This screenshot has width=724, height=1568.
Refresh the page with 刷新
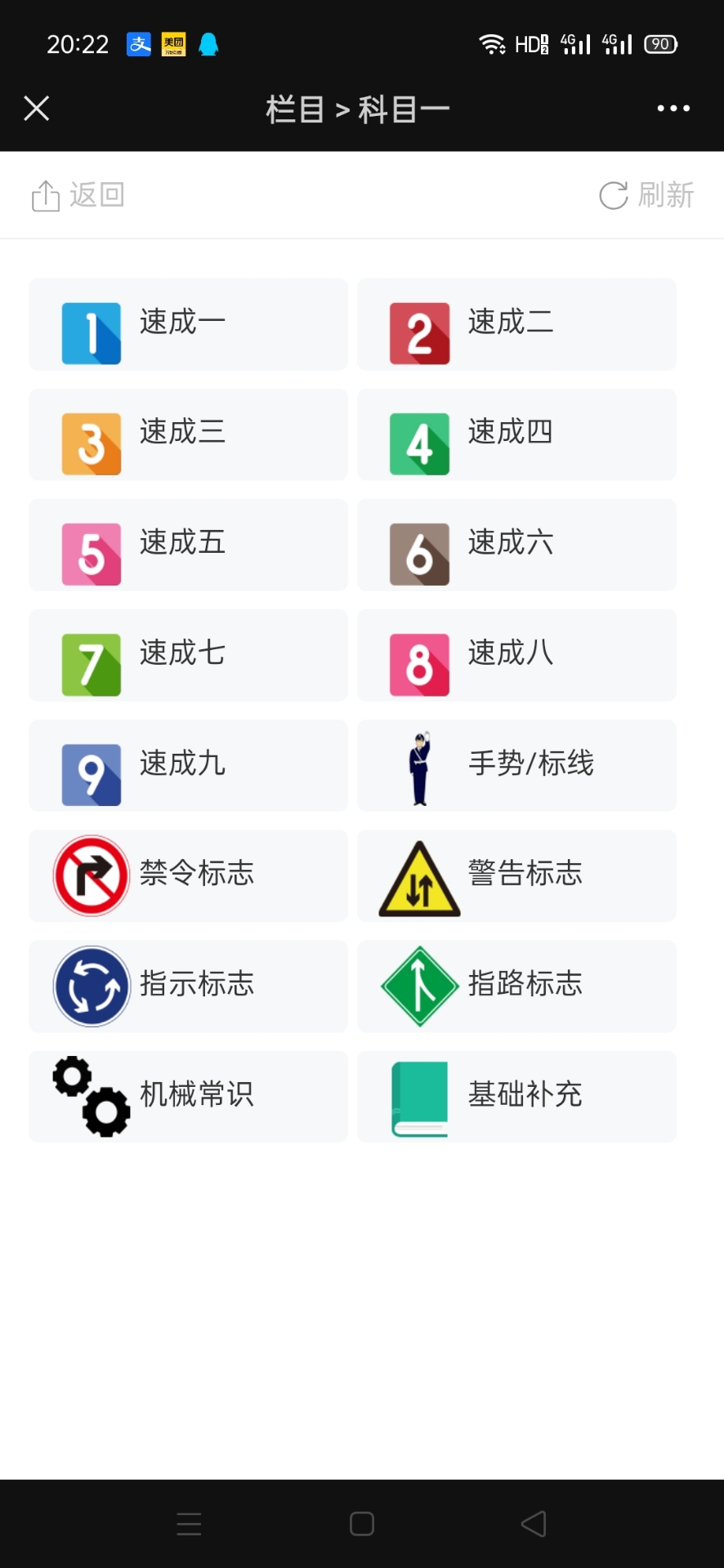click(646, 195)
